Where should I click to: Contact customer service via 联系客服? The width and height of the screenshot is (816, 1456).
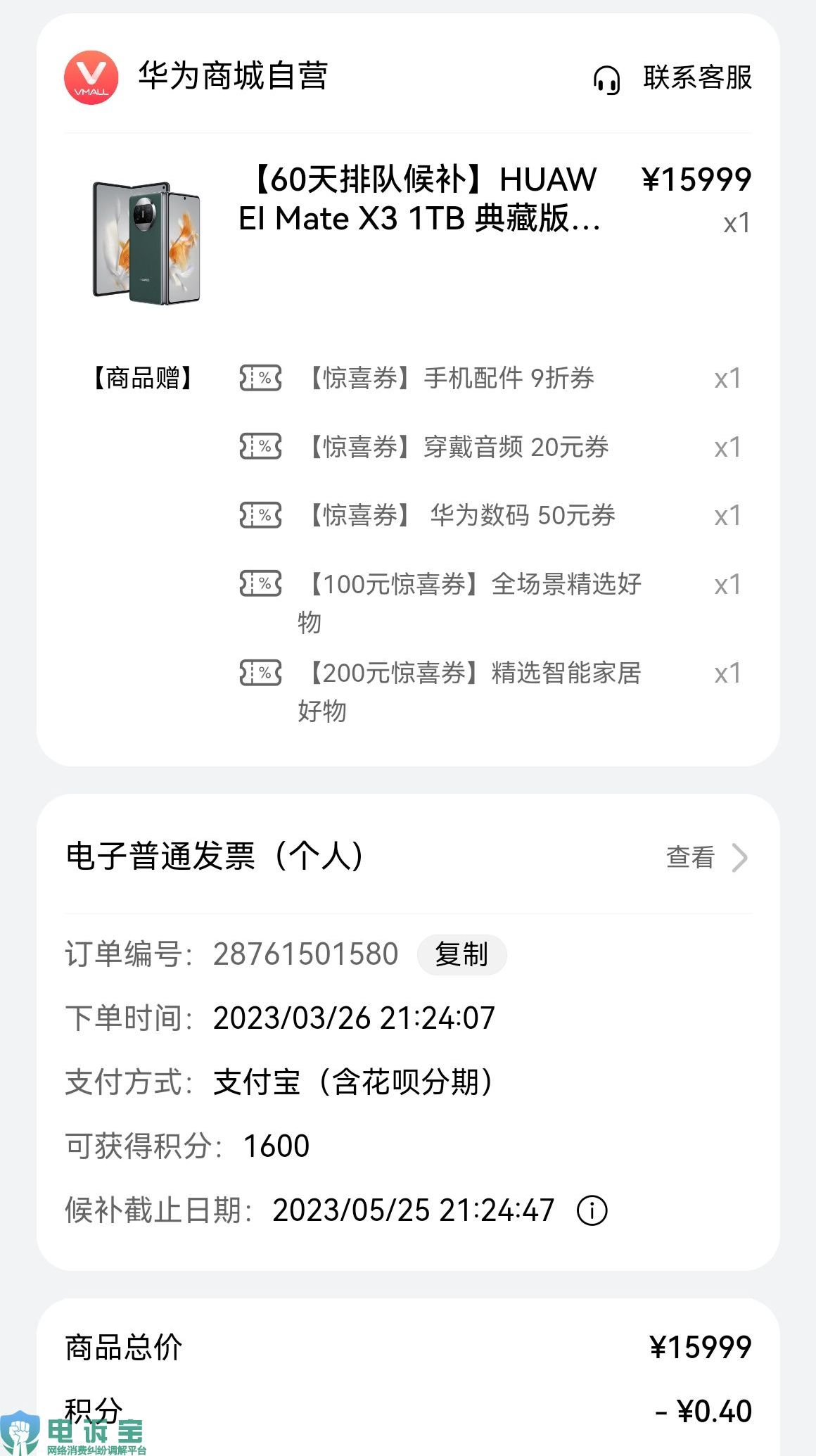point(673,78)
